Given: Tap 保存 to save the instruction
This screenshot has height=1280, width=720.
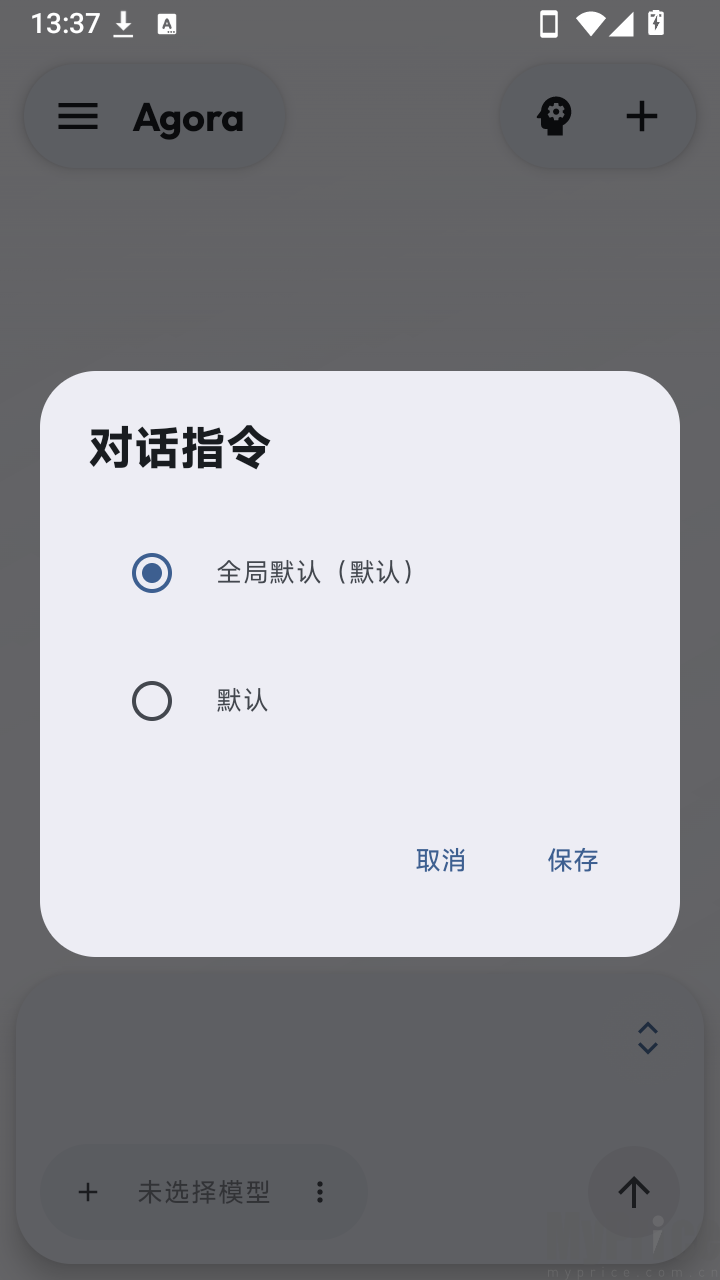Looking at the screenshot, I should (573, 860).
